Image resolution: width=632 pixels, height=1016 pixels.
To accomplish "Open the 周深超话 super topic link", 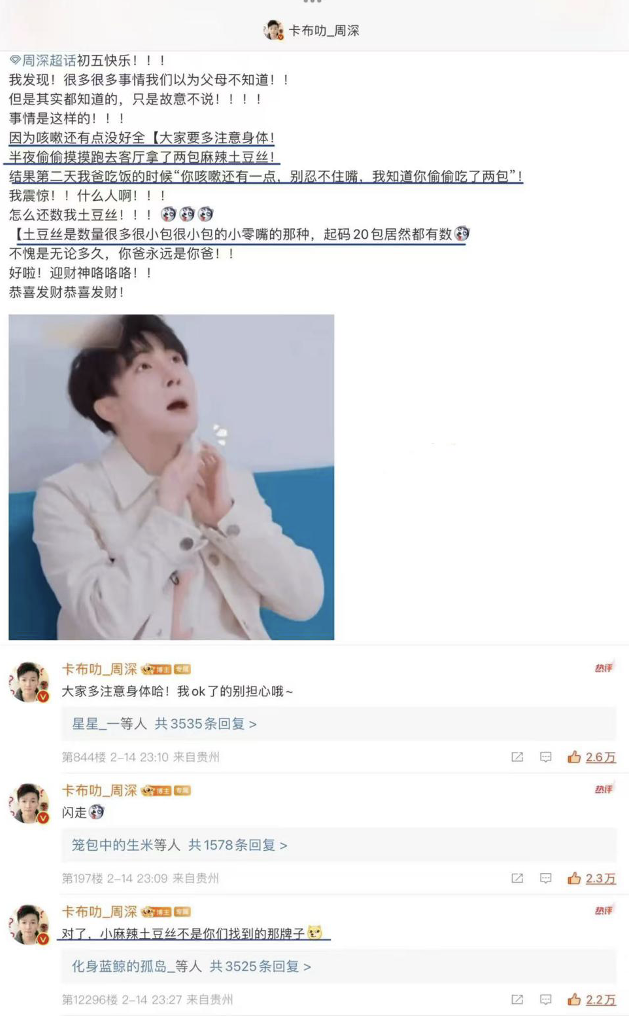I will click(x=43, y=60).
